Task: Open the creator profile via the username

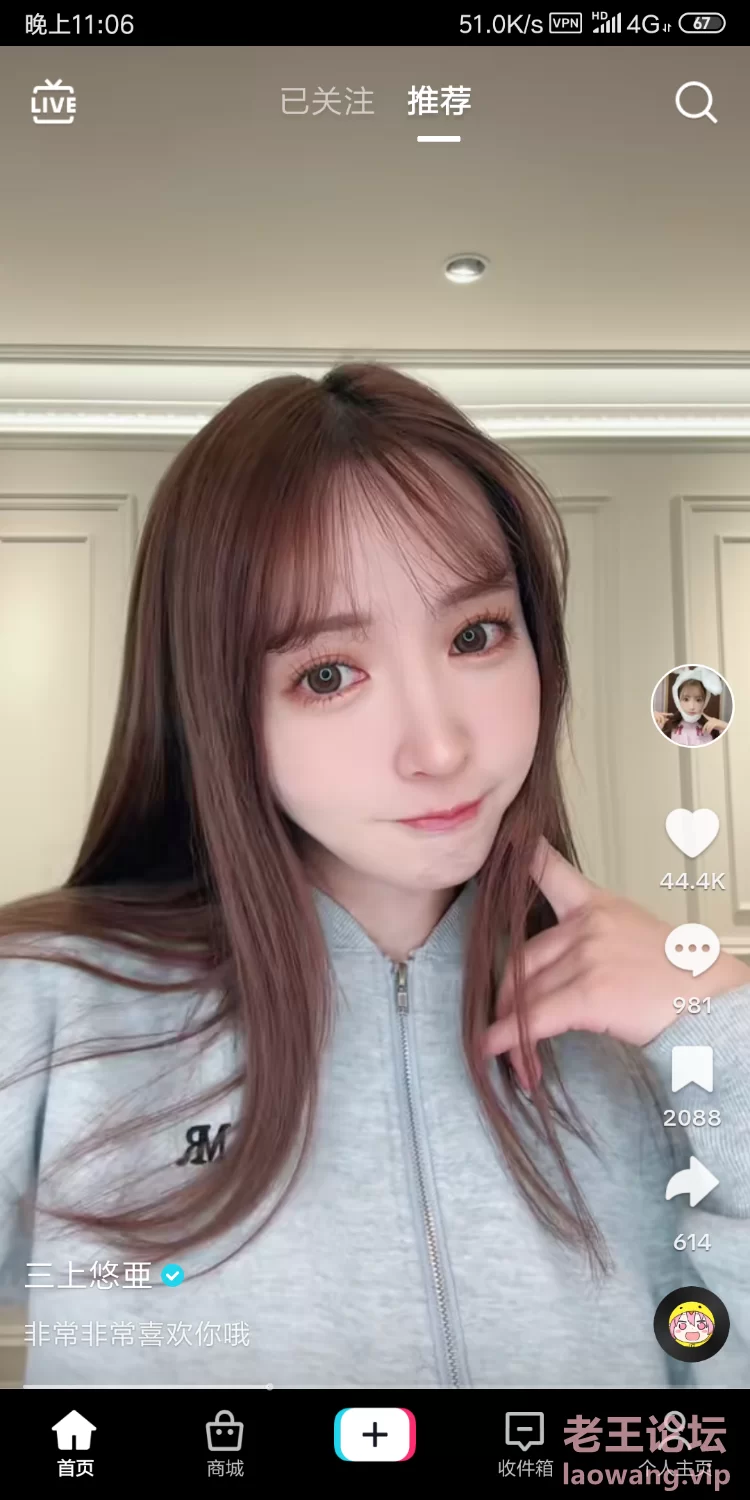Action: (x=89, y=1275)
